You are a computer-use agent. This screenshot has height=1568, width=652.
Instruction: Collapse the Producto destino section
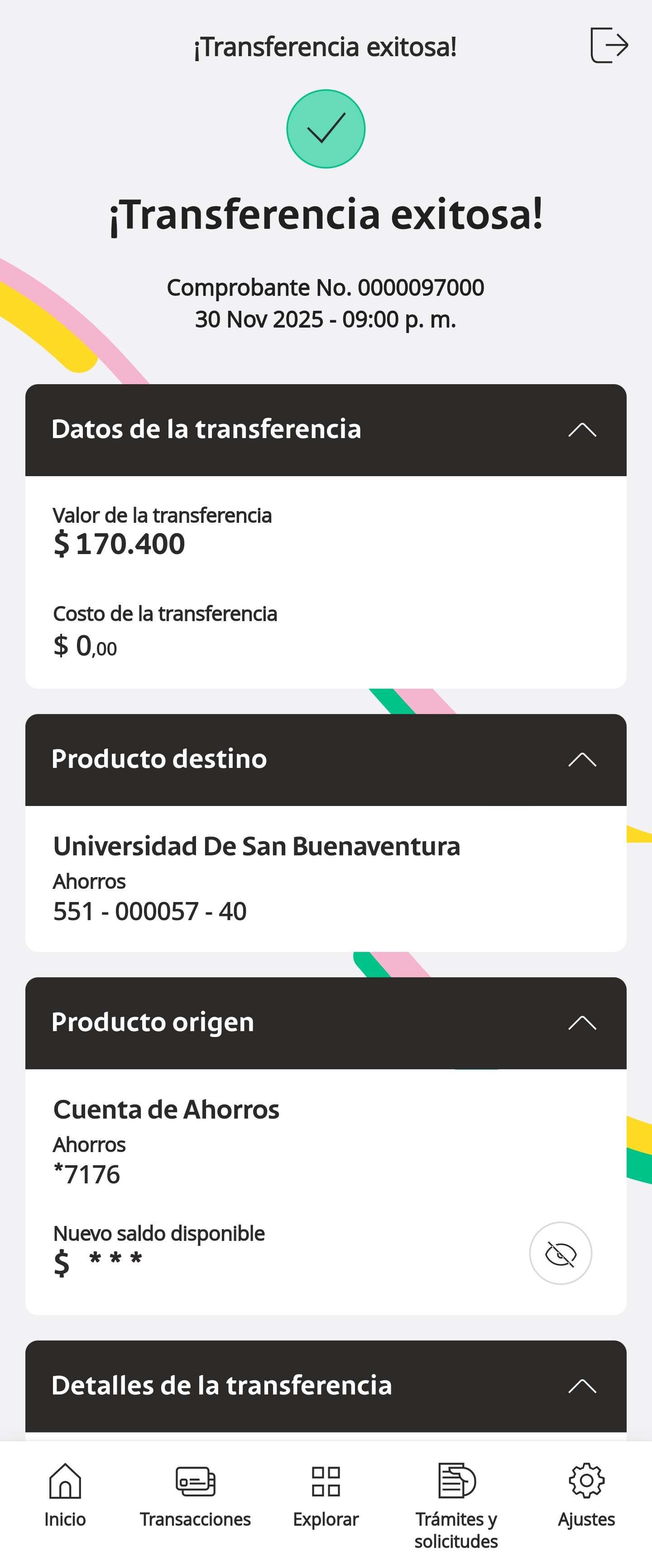[x=582, y=760]
